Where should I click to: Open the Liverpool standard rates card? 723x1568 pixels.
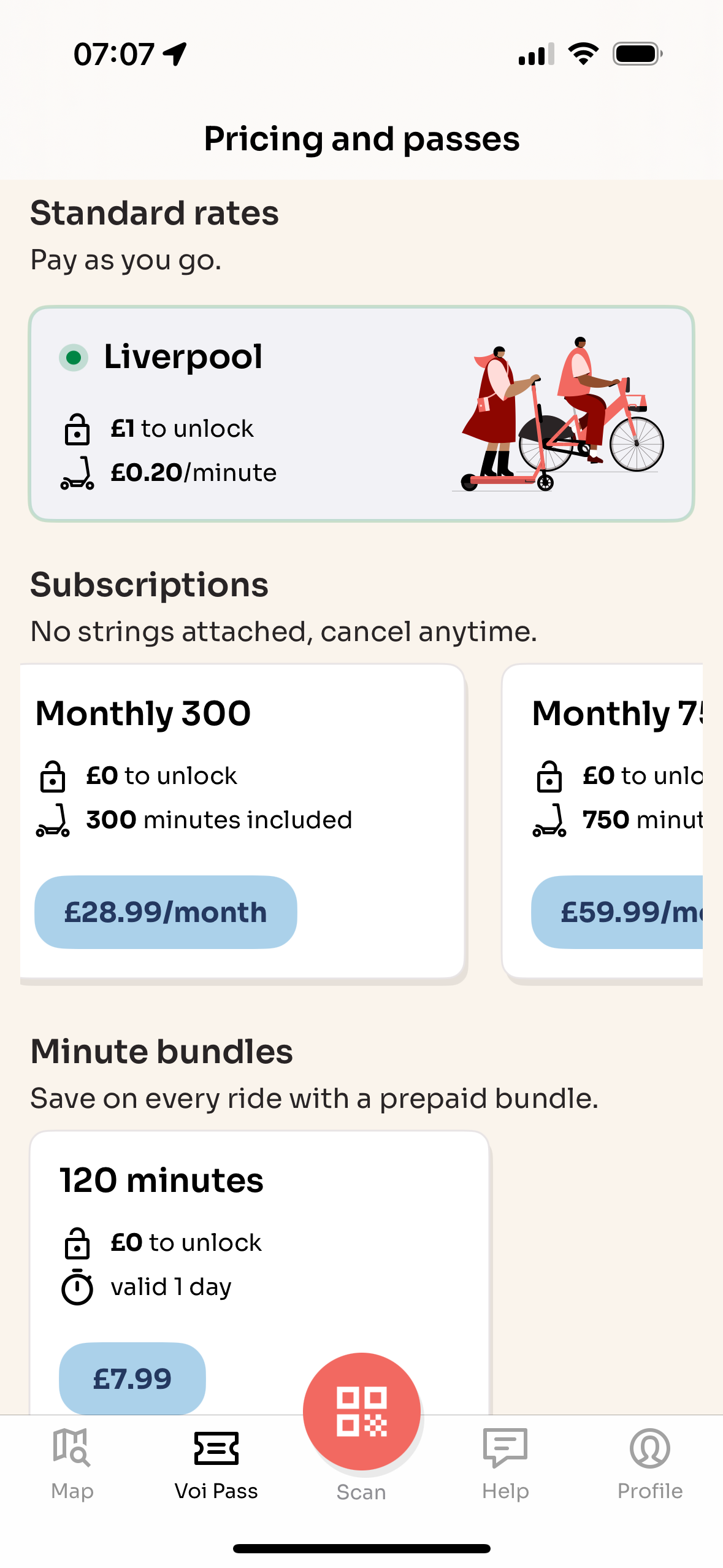pyautogui.click(x=361, y=414)
